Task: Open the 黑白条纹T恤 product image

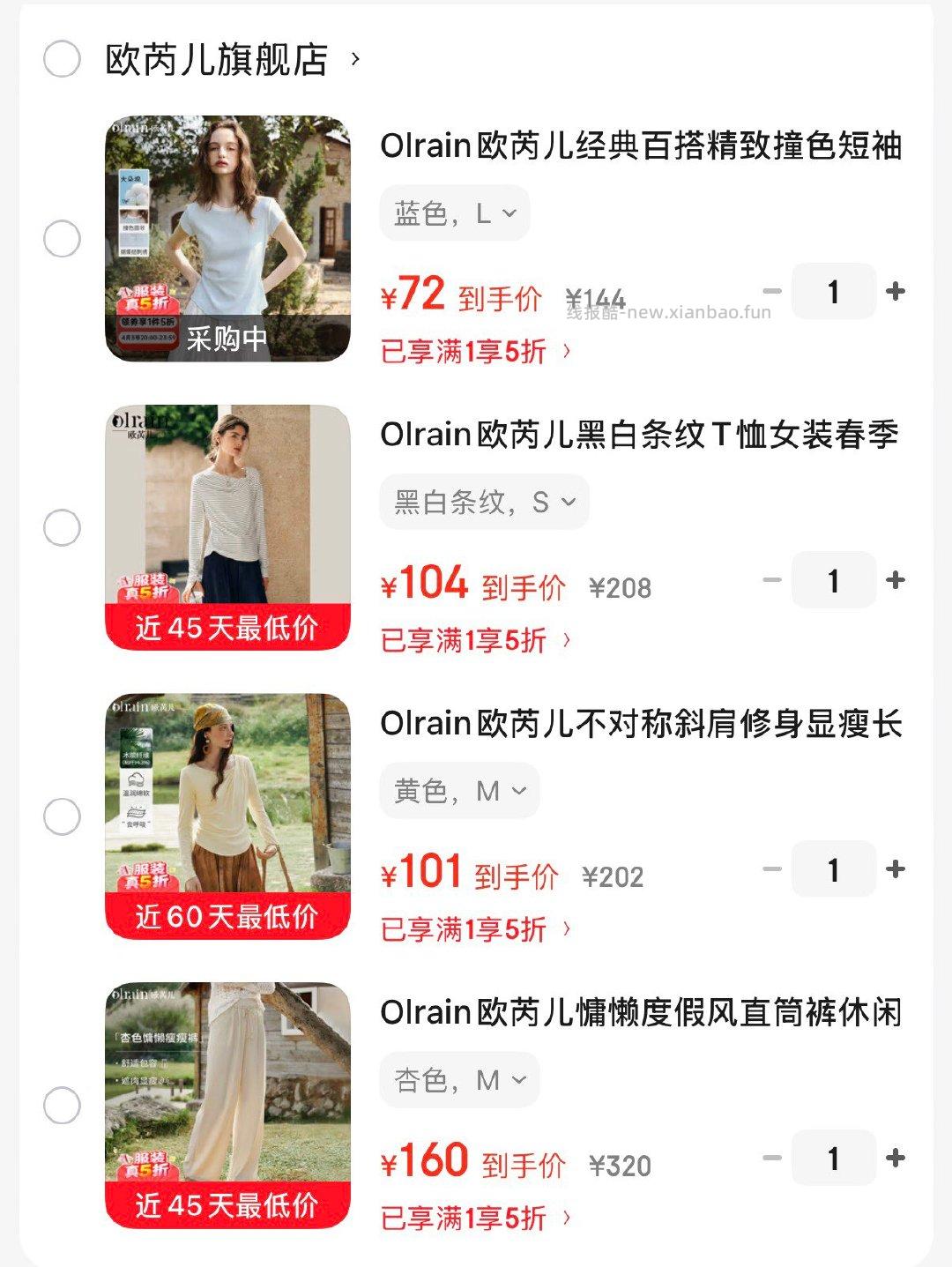Action: [x=227, y=527]
